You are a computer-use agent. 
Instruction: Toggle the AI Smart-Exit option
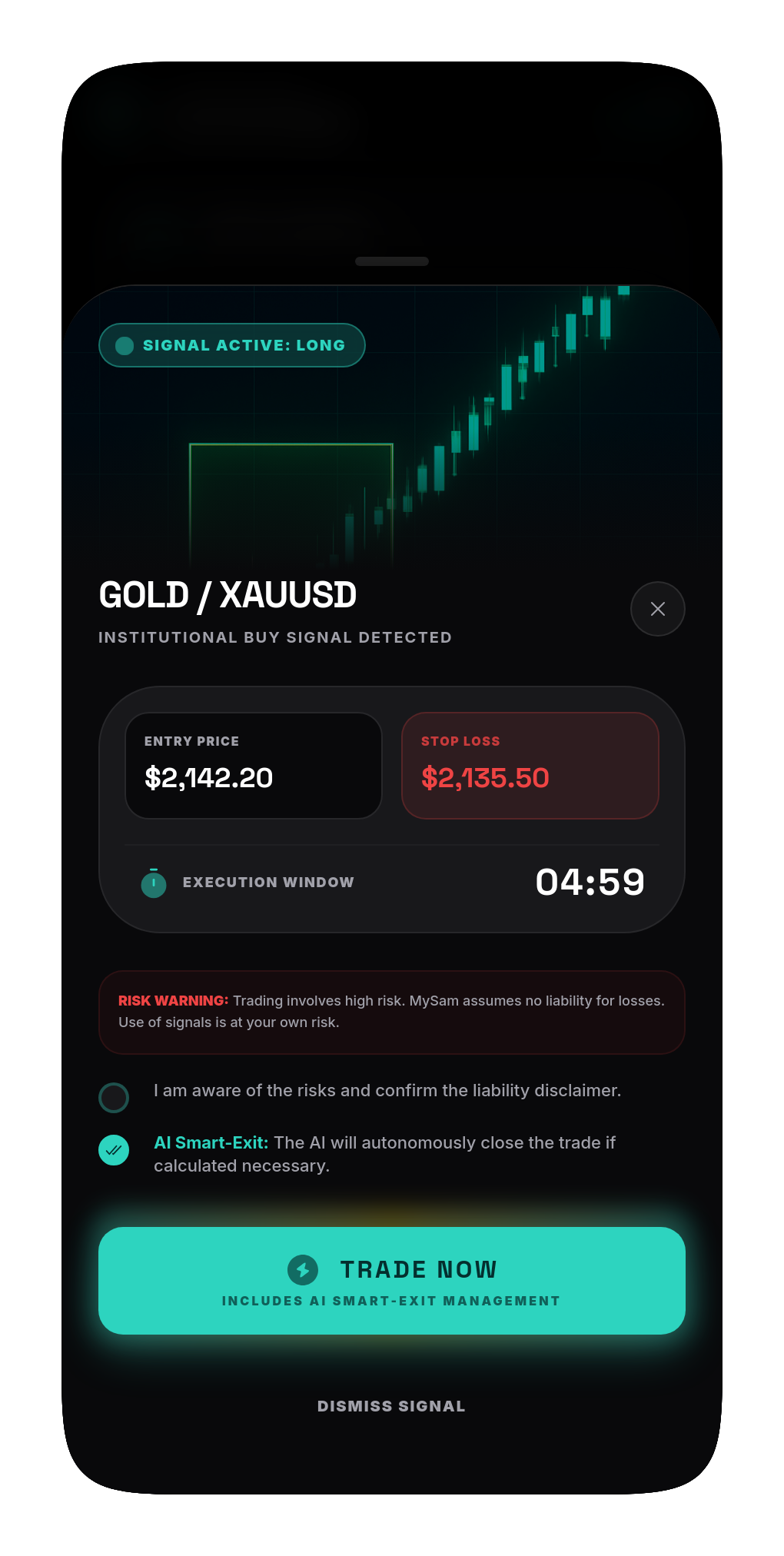[114, 1150]
